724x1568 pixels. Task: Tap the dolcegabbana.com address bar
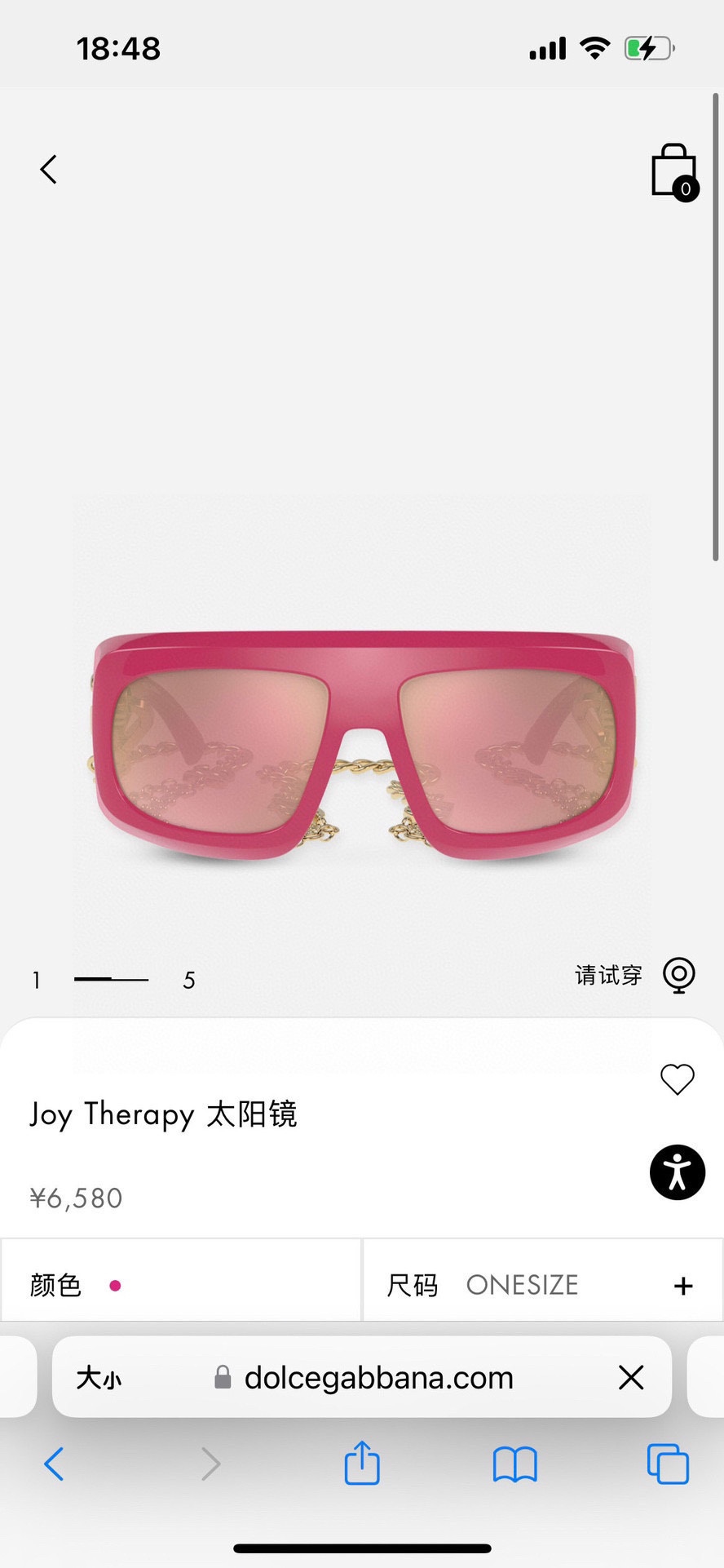click(379, 1378)
